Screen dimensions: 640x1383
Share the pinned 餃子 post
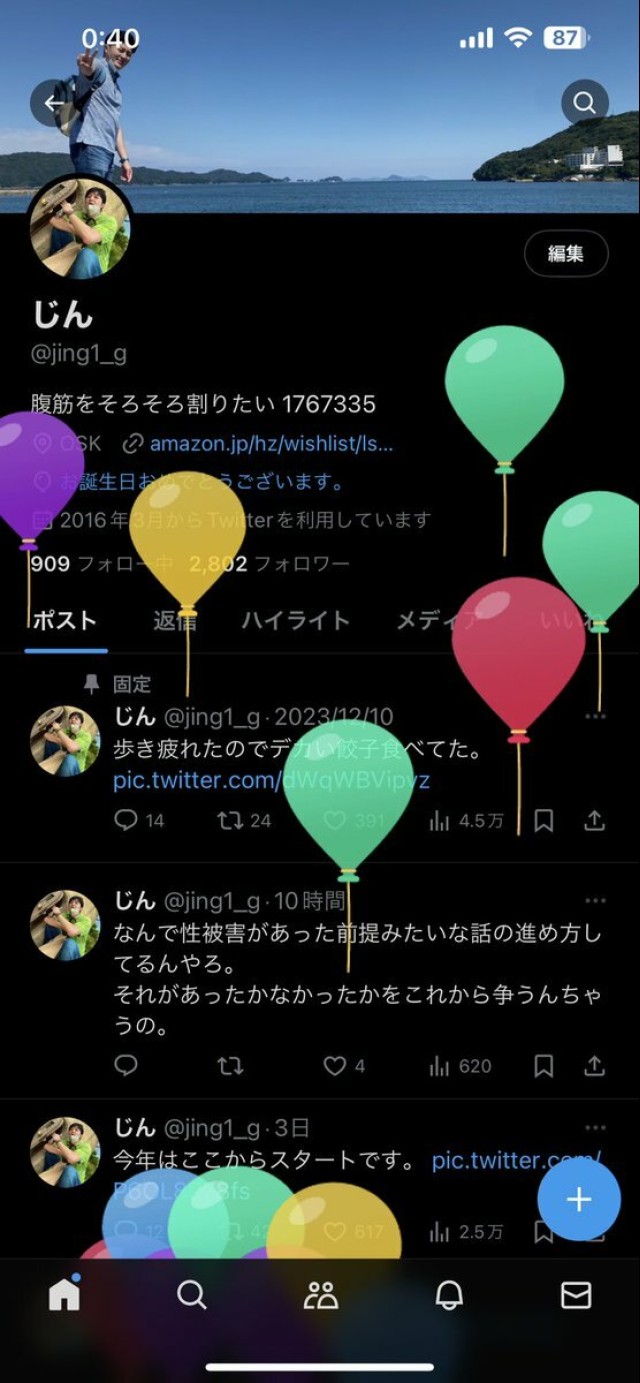coord(595,821)
